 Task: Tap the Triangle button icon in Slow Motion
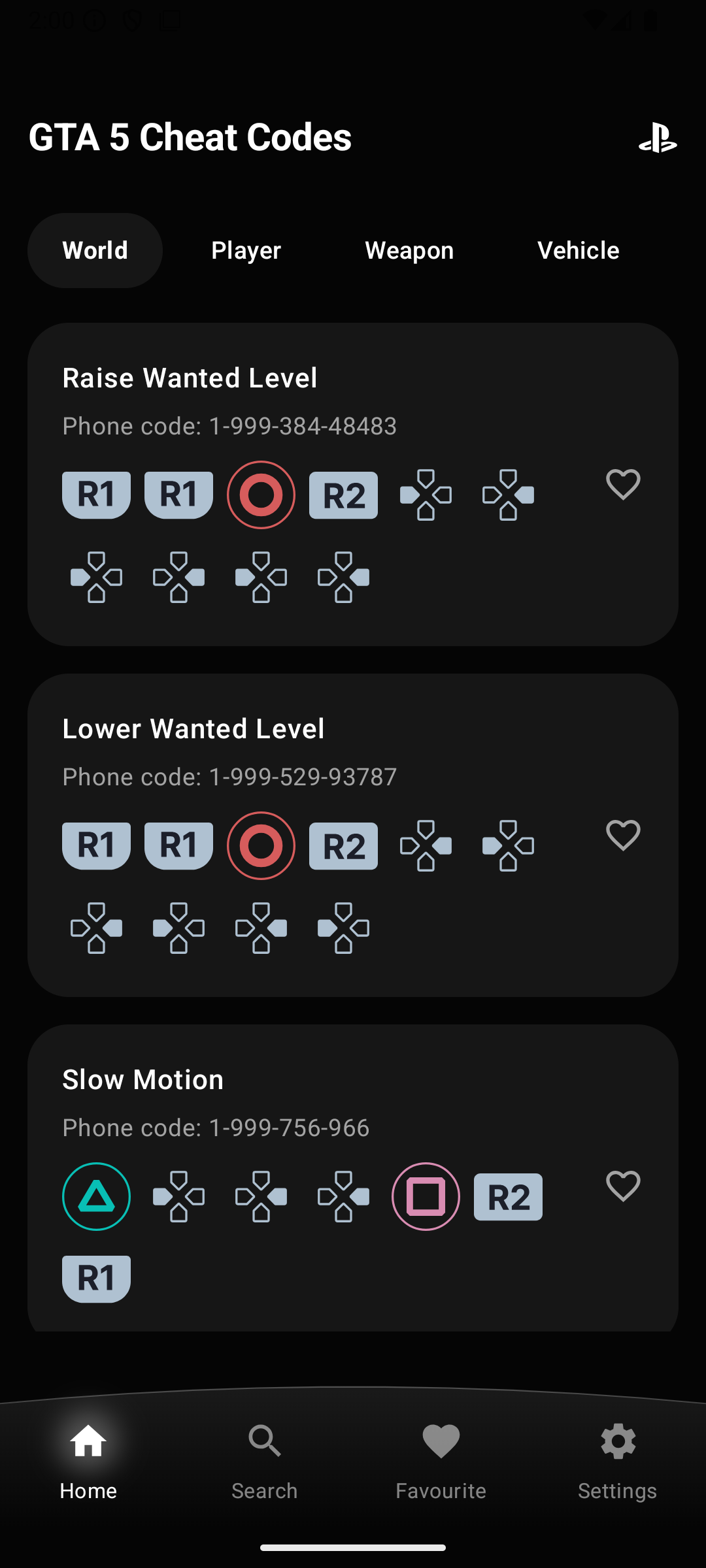(96, 1196)
